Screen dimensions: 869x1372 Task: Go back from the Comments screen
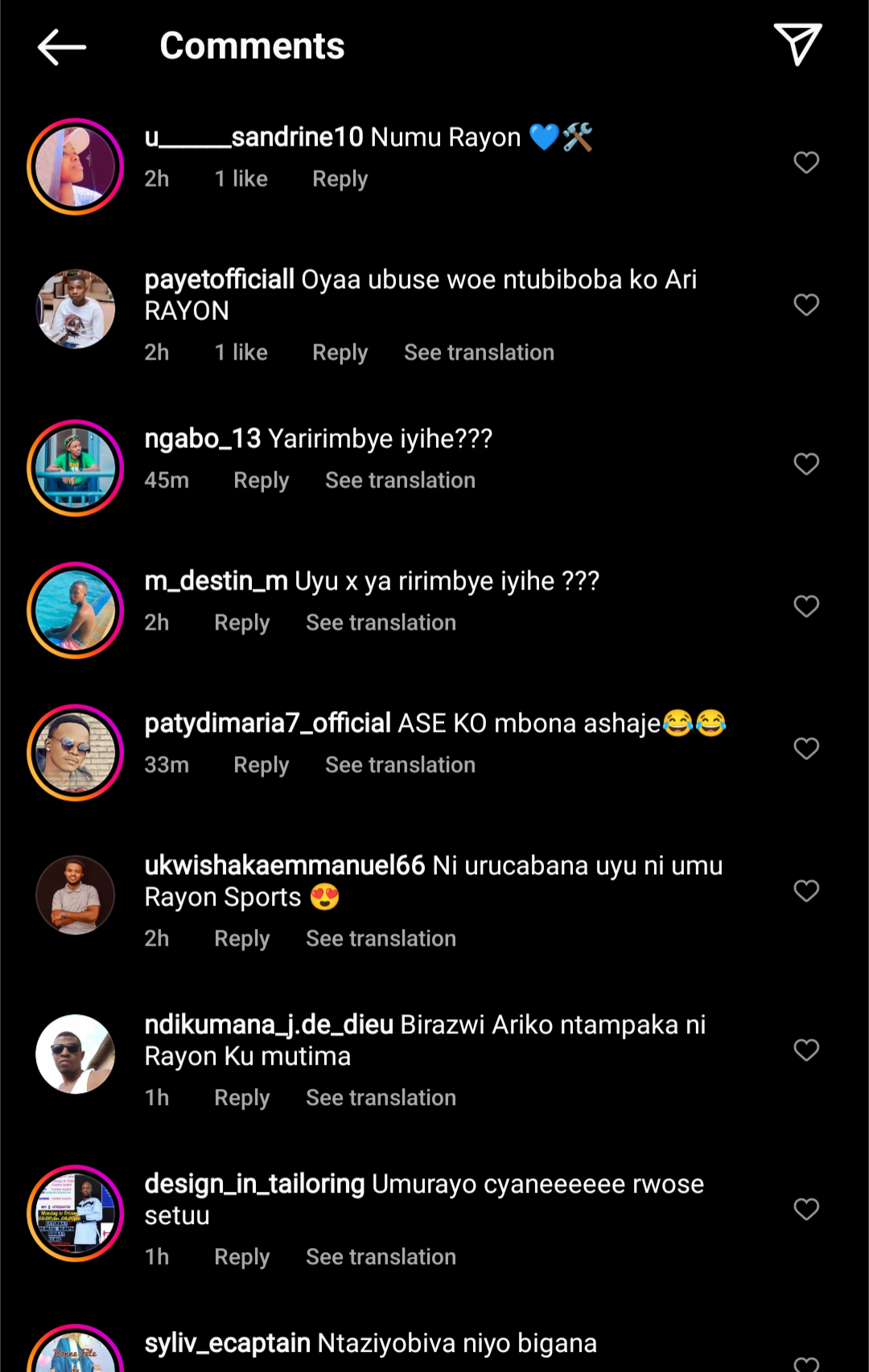pos(61,47)
